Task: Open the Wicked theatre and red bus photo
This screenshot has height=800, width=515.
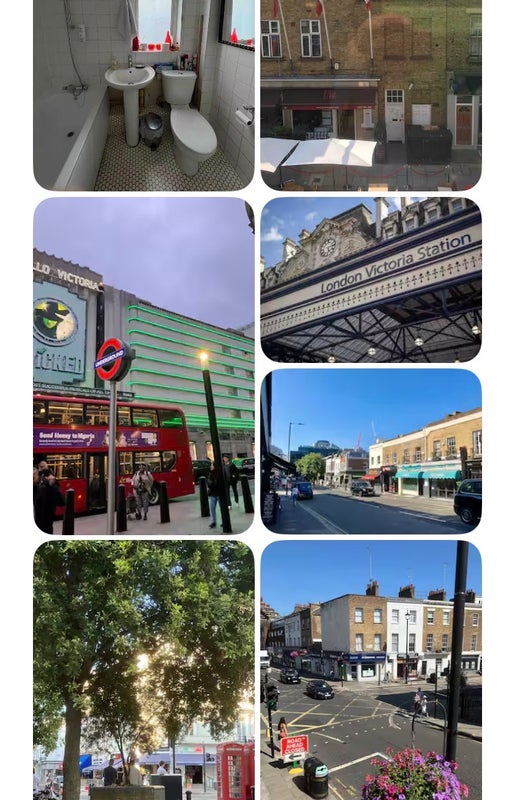Action: point(143,366)
